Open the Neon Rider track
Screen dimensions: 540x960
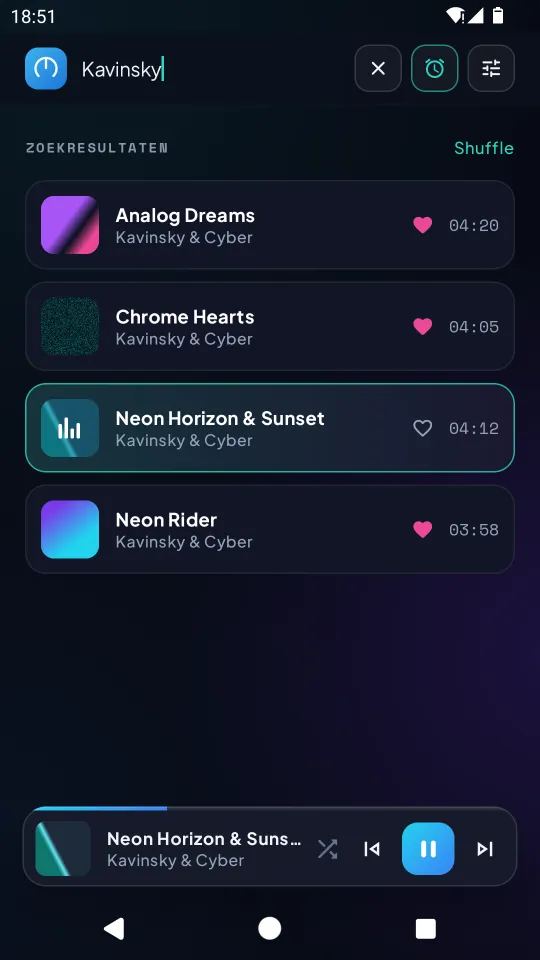pyautogui.click(x=270, y=529)
